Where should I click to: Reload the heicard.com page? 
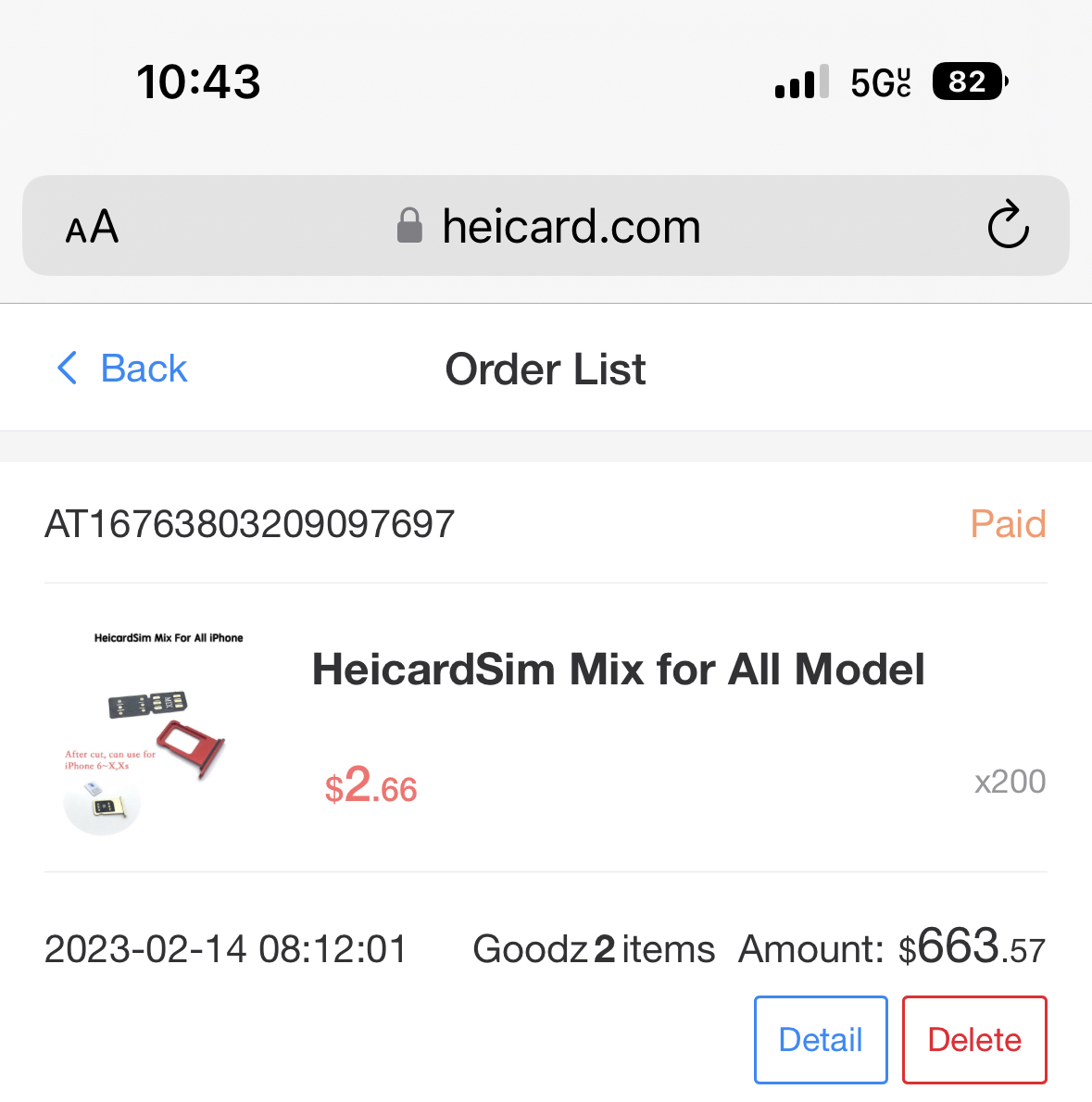click(1008, 226)
